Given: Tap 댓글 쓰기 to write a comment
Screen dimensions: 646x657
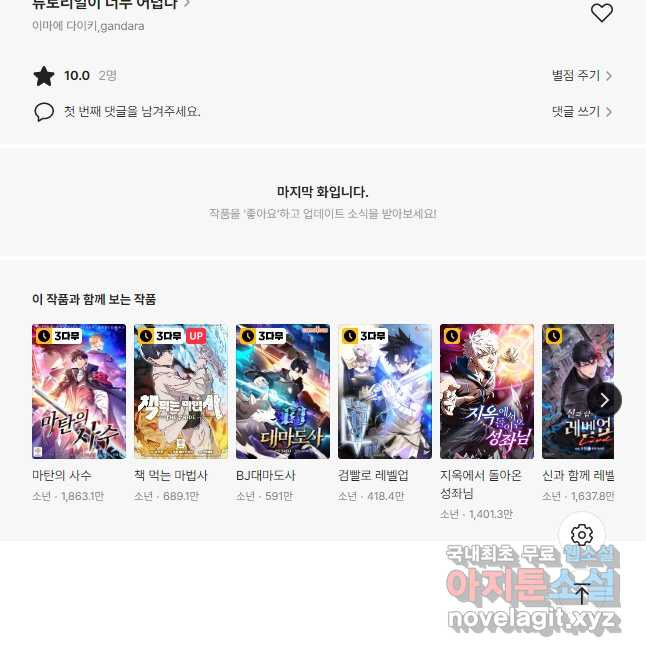Looking at the screenshot, I should pyautogui.click(x=582, y=112).
